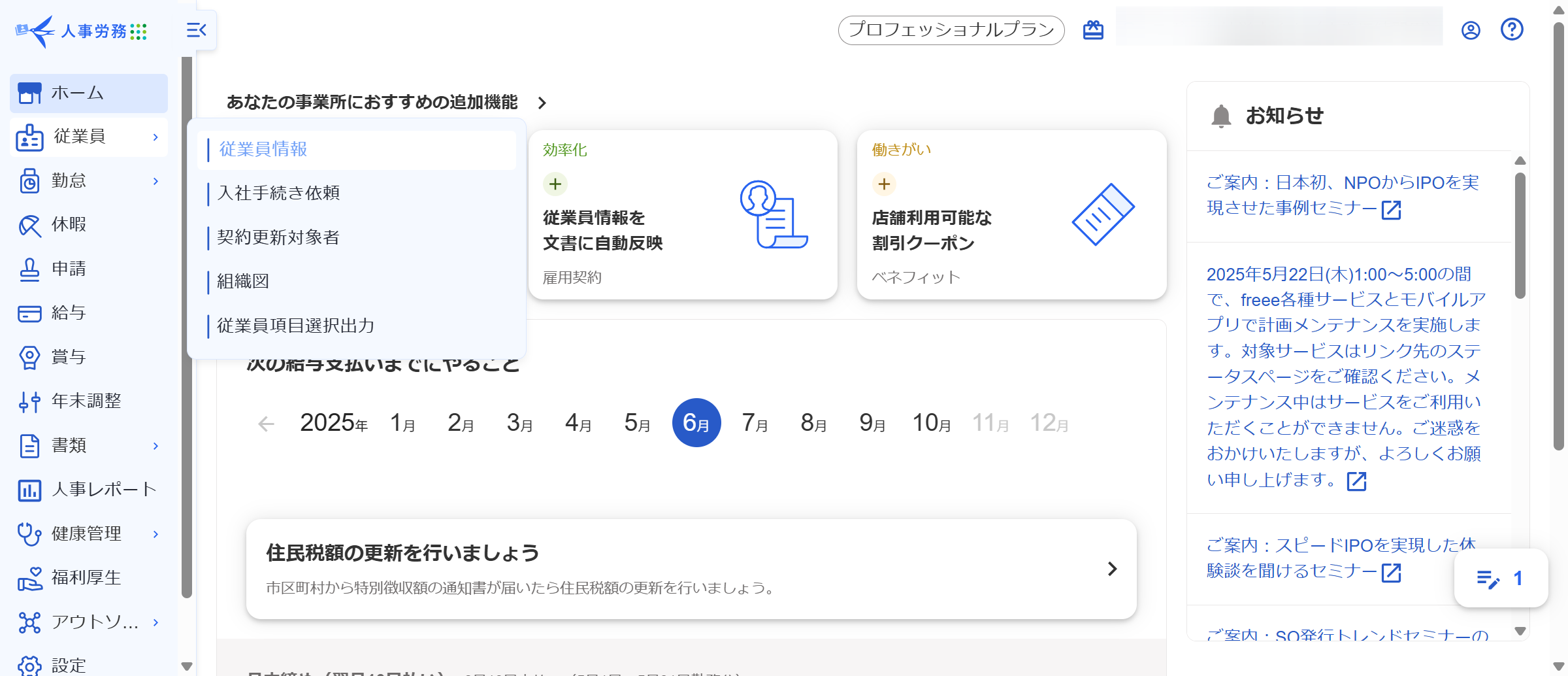1568x676 pixels.
Task: Open 契約更新対象者 submenu item
Action: pyautogui.click(x=278, y=237)
